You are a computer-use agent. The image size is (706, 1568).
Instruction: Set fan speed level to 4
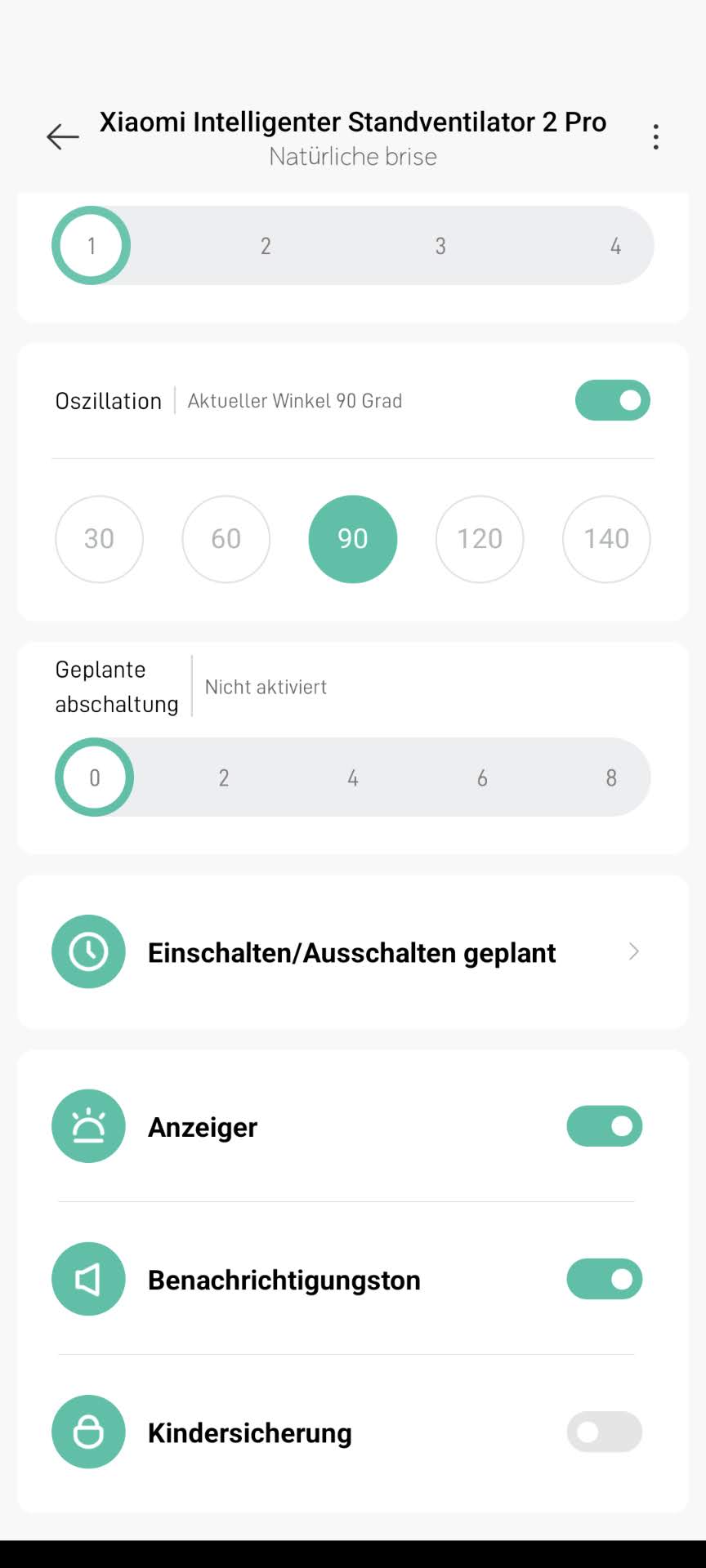pyautogui.click(x=615, y=246)
